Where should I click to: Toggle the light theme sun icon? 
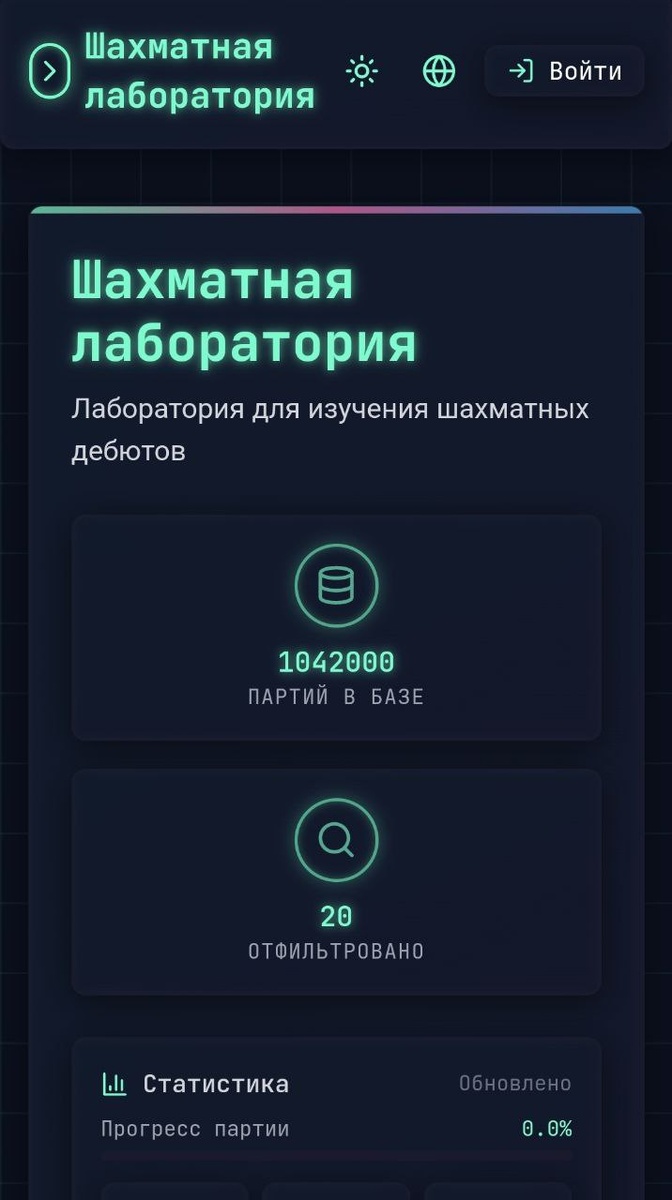[x=362, y=71]
